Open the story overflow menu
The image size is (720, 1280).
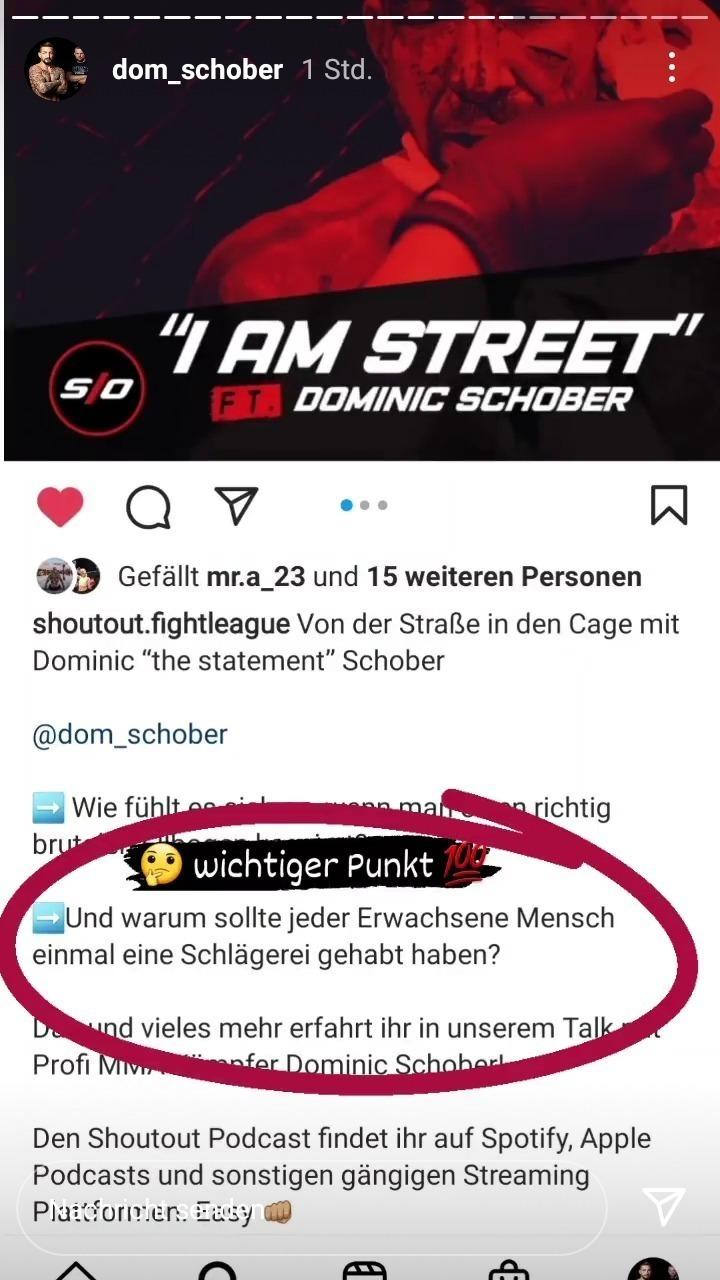pos(672,69)
